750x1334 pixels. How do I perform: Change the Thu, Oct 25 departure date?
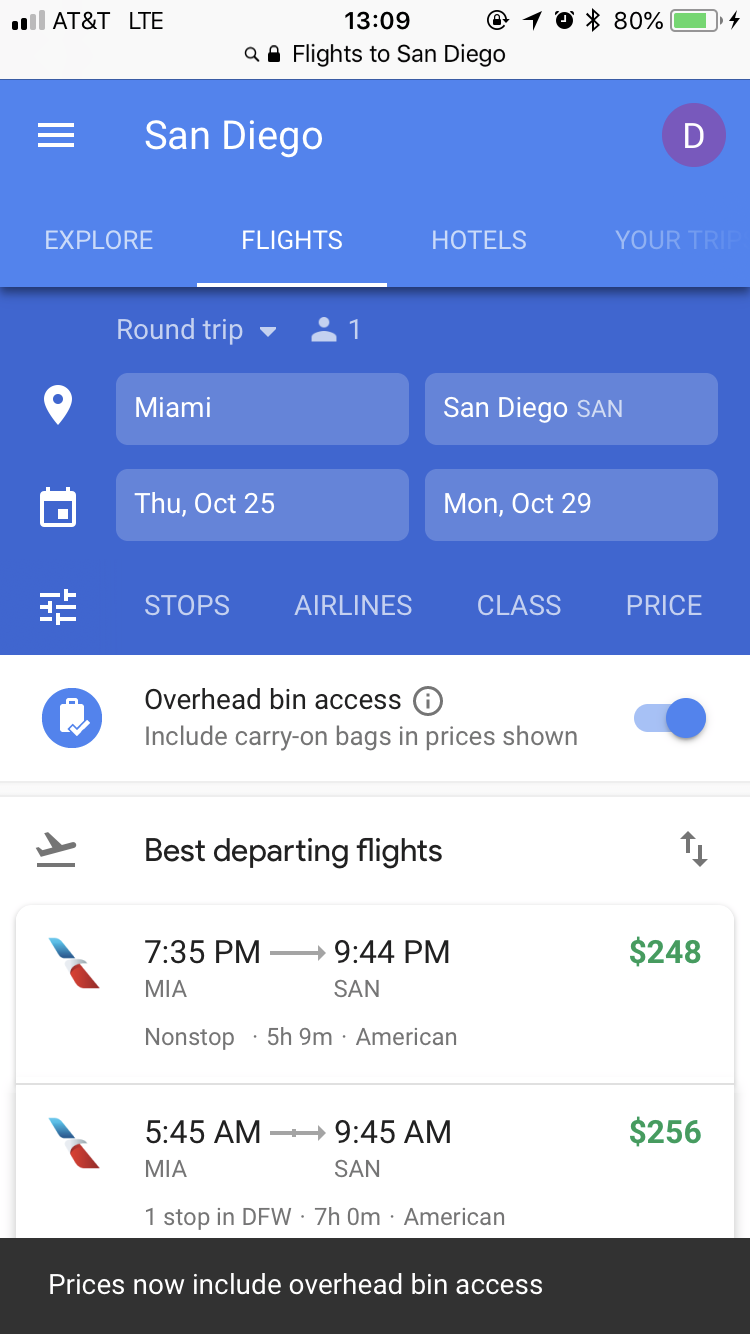click(262, 504)
